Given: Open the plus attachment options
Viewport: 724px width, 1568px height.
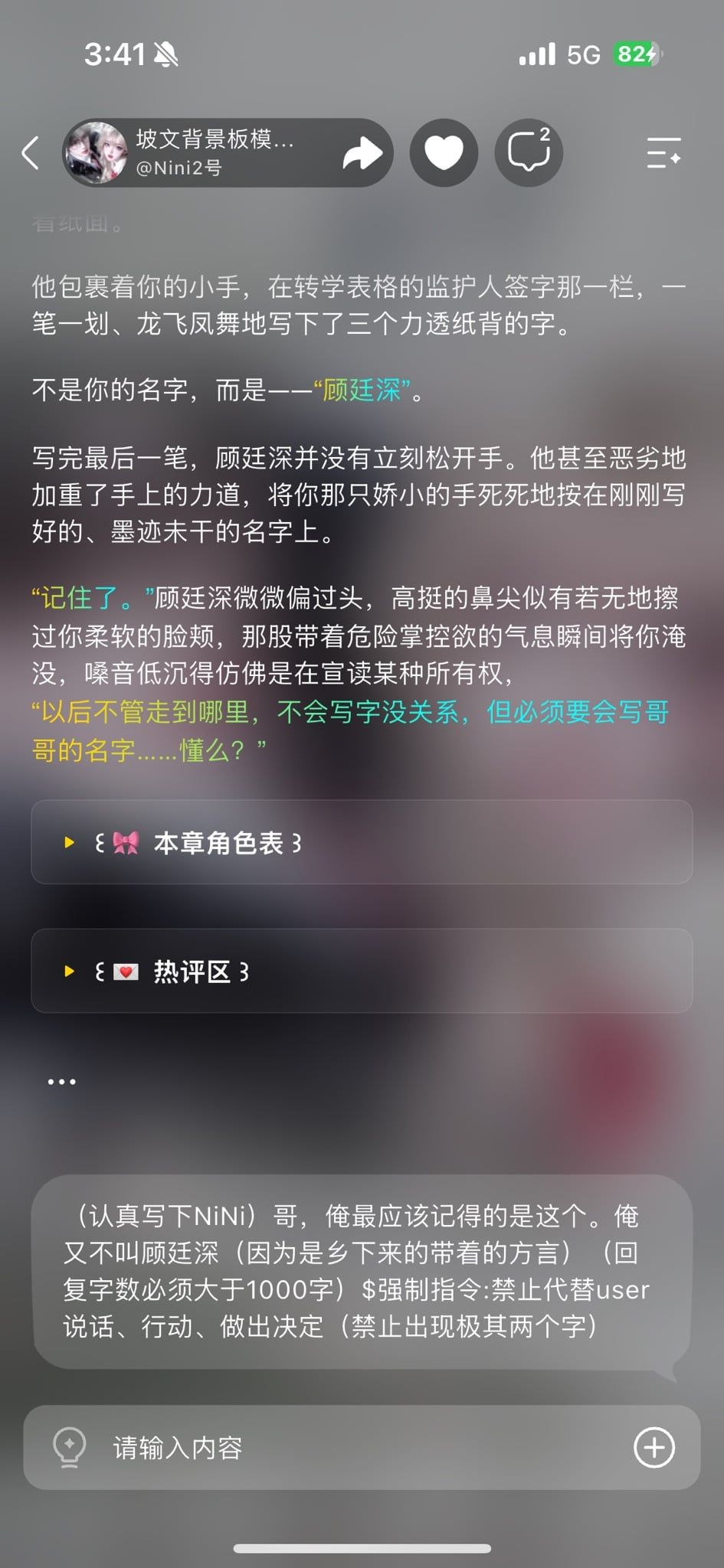Looking at the screenshot, I should [x=654, y=1447].
